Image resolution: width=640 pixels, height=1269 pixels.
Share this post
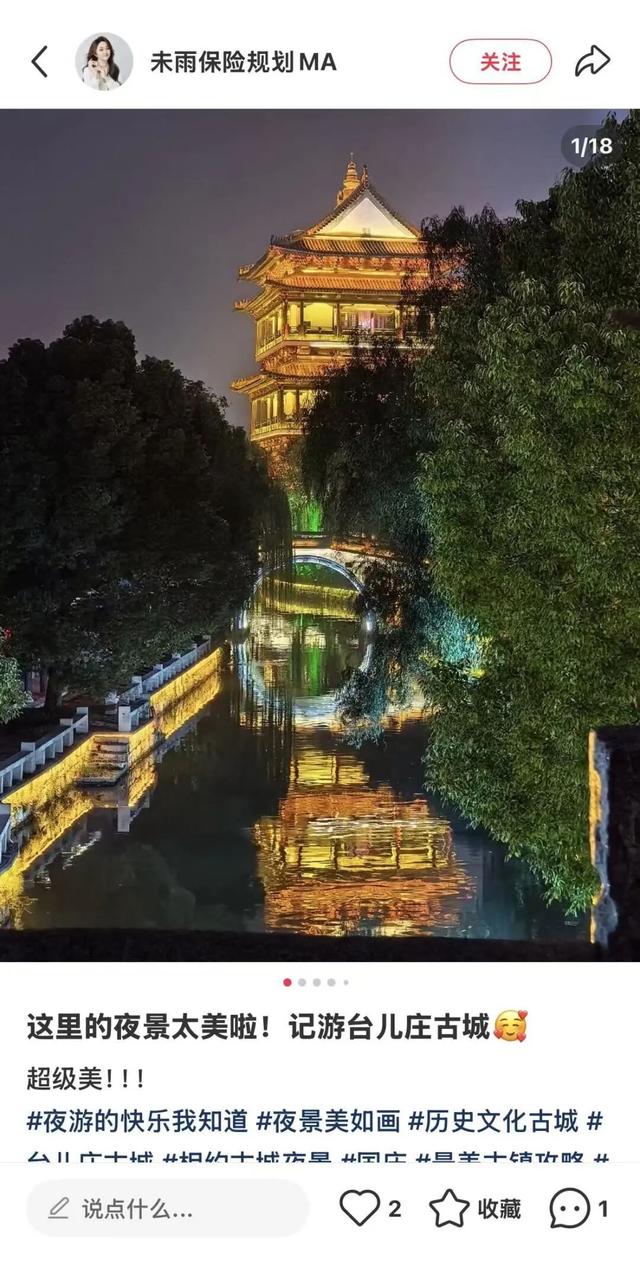592,62
